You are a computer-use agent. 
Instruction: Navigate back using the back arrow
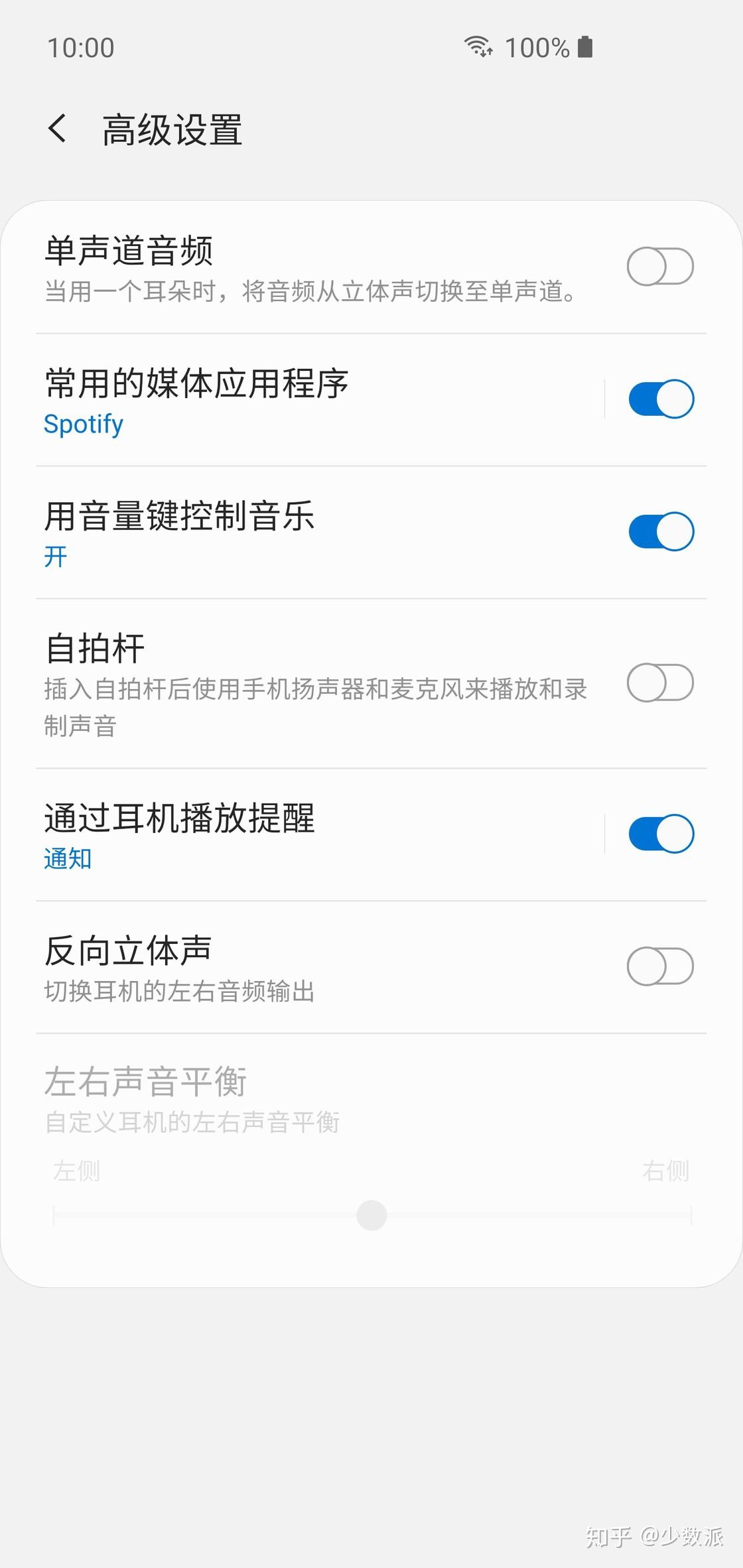coord(59,131)
